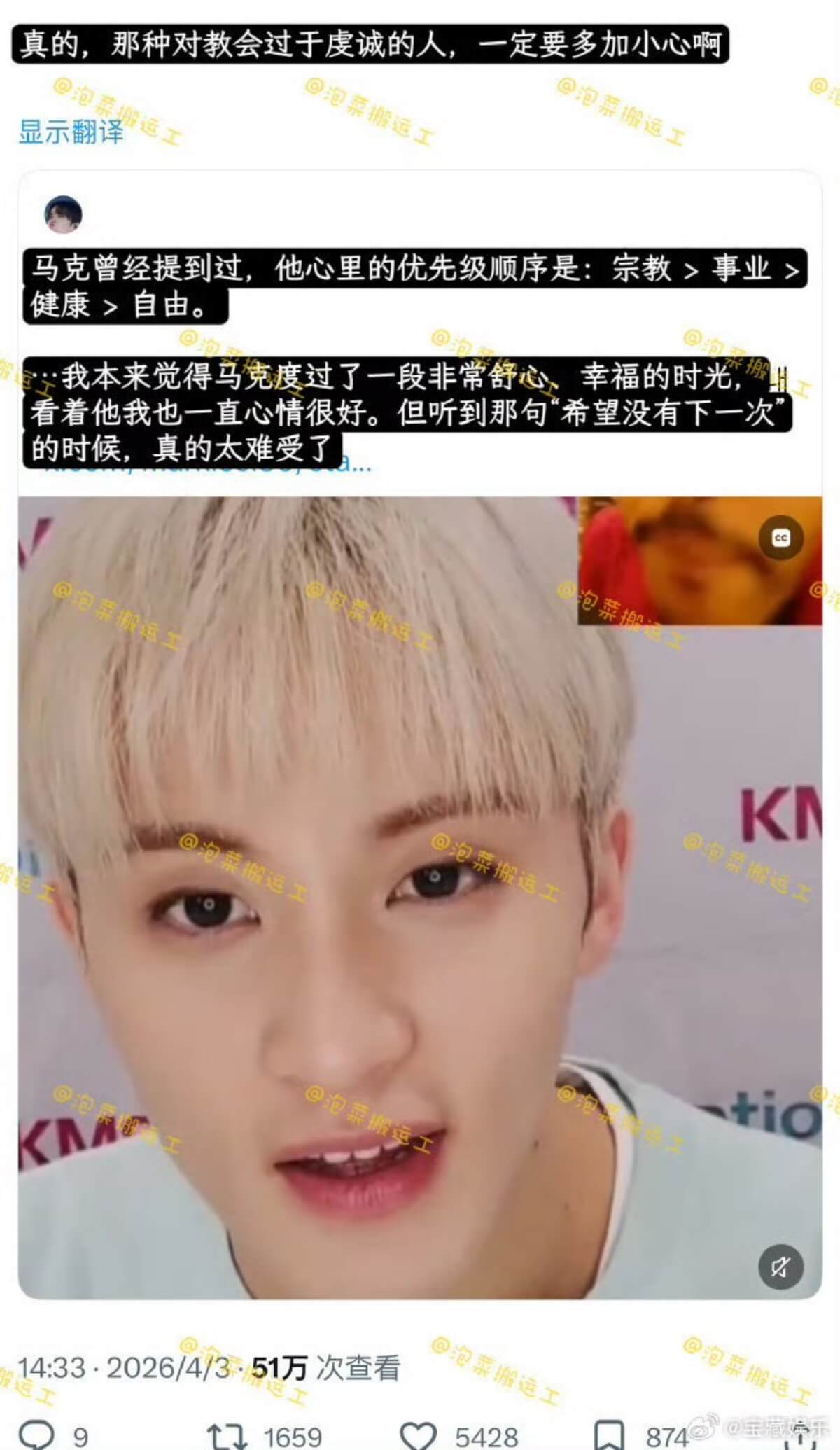Like this post
The width and height of the screenshot is (840, 1450).
[418, 1435]
